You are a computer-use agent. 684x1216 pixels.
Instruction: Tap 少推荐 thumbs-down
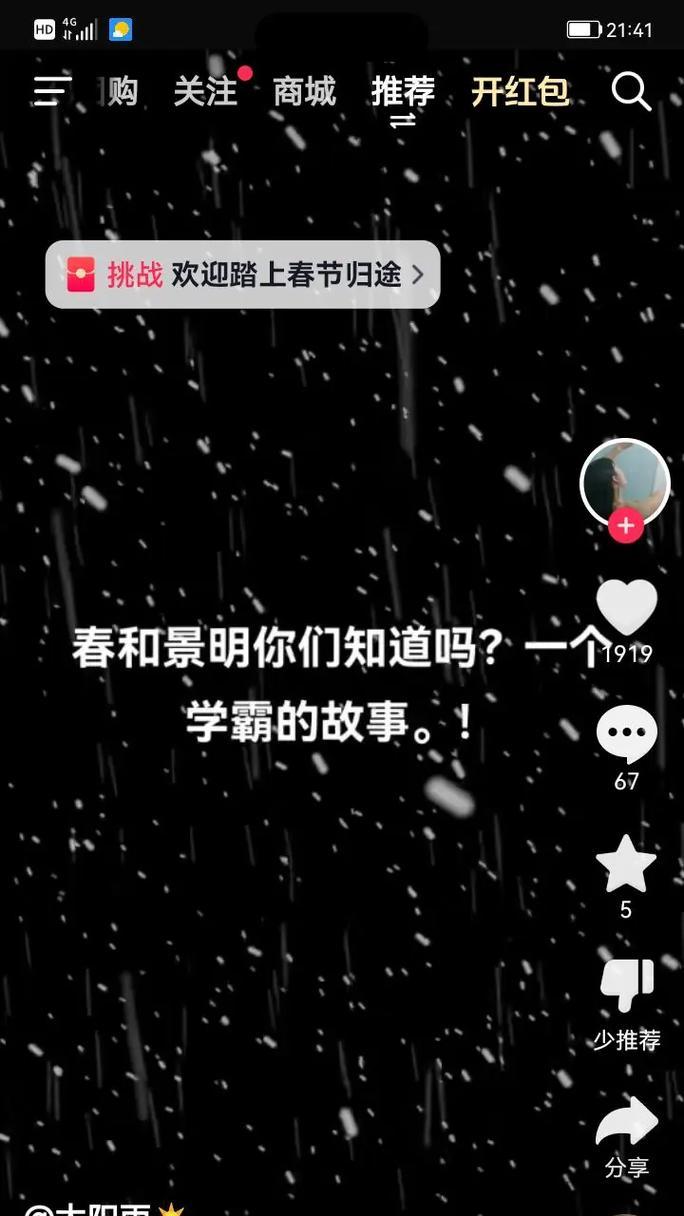(x=627, y=988)
